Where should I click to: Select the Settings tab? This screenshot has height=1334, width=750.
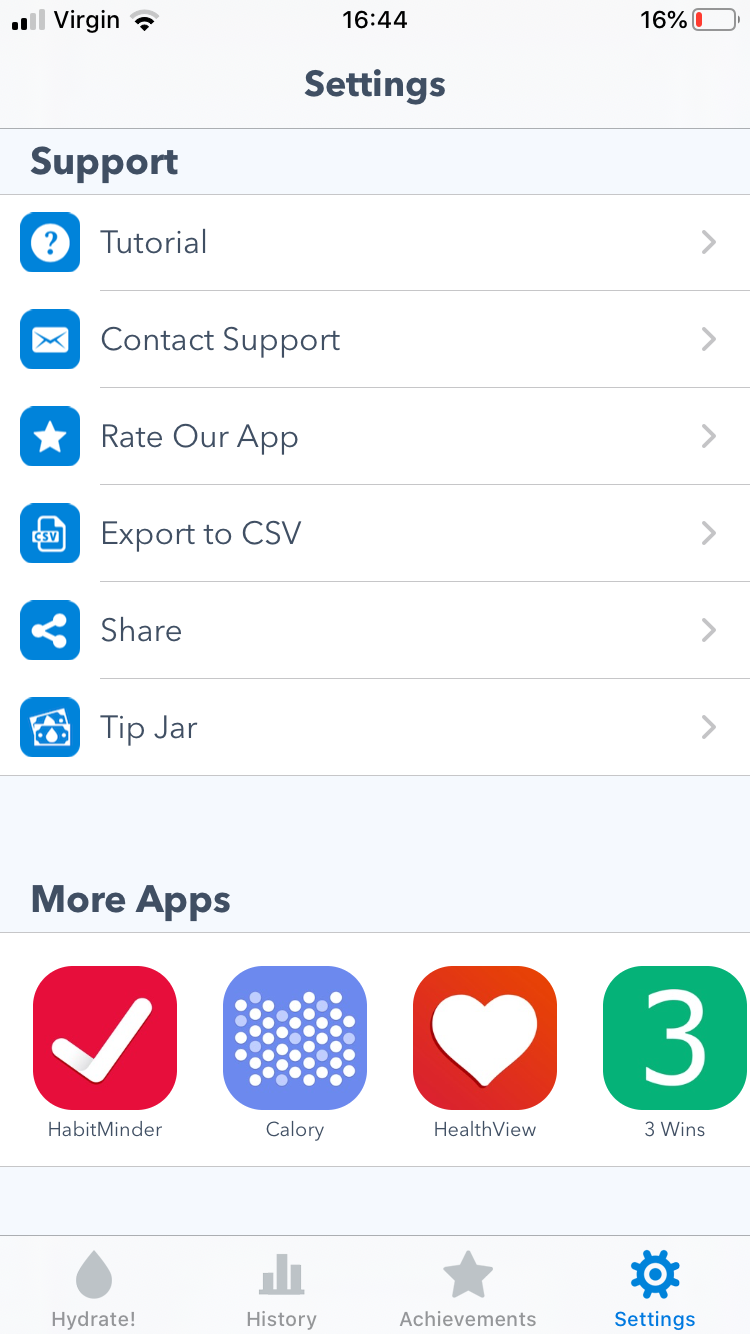(x=655, y=1288)
